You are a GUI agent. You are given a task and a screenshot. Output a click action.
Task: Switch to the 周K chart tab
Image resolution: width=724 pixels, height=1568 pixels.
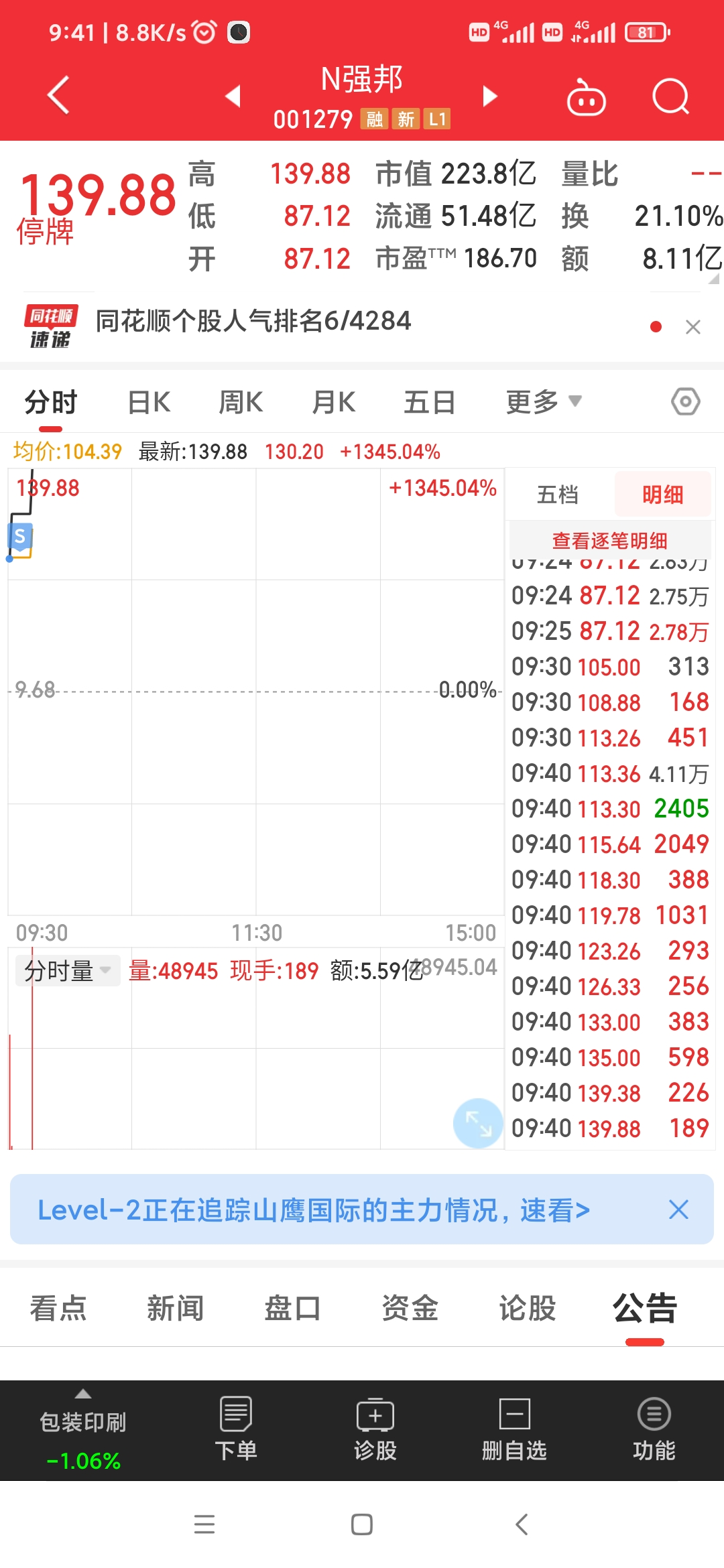pyautogui.click(x=241, y=403)
